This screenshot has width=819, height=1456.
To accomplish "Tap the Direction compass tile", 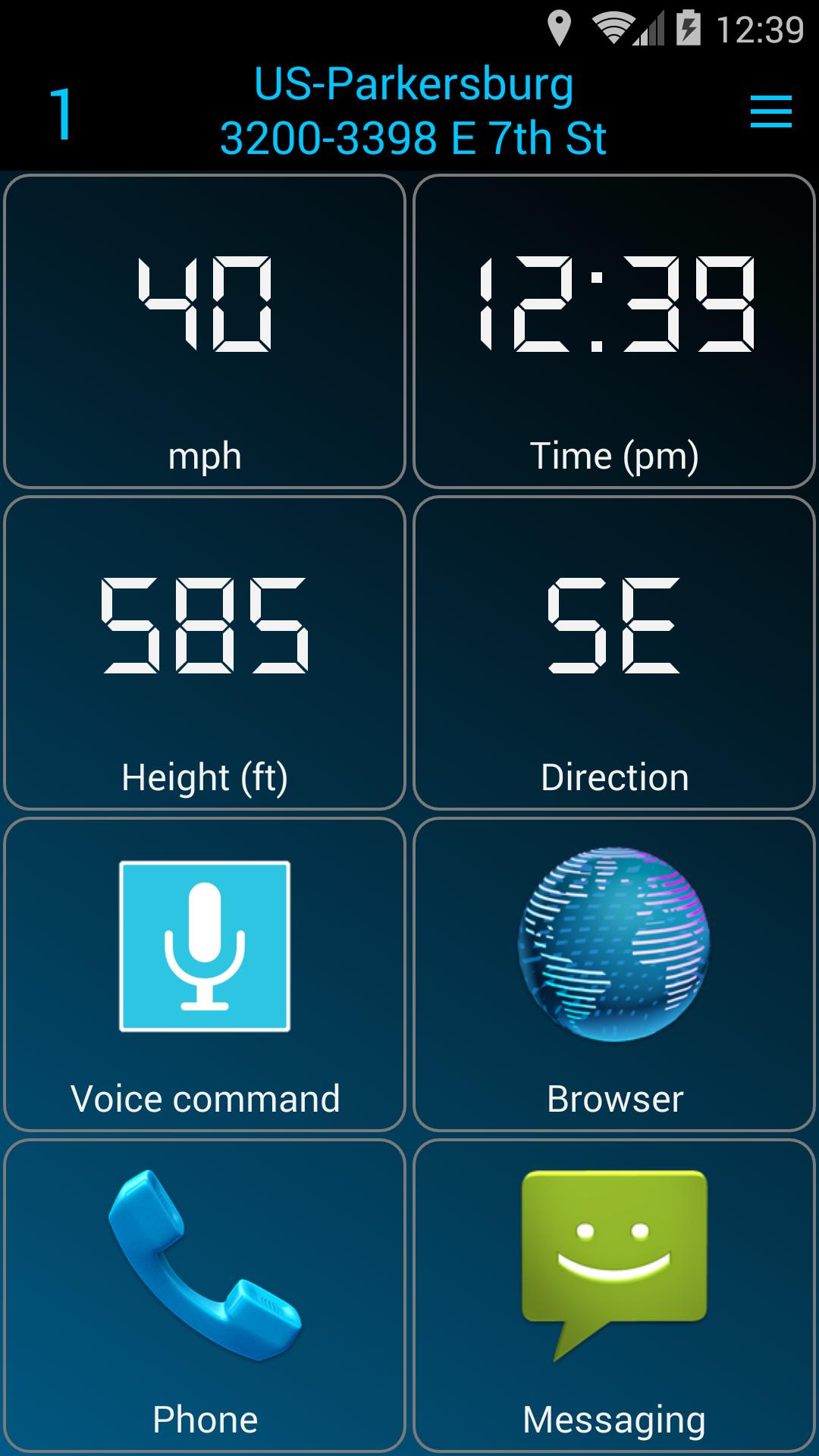I will point(614,653).
